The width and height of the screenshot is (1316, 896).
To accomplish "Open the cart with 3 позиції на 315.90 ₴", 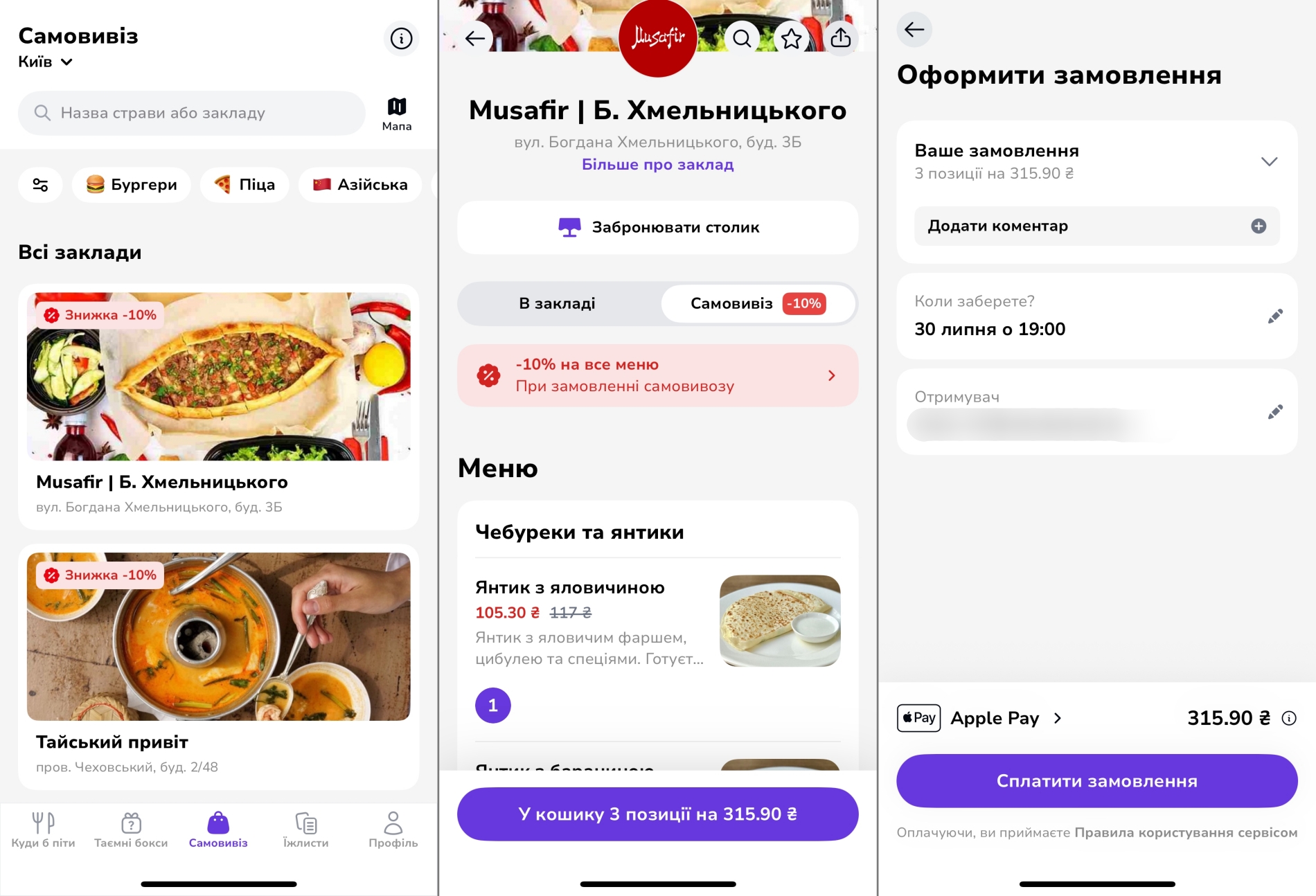I will click(657, 814).
